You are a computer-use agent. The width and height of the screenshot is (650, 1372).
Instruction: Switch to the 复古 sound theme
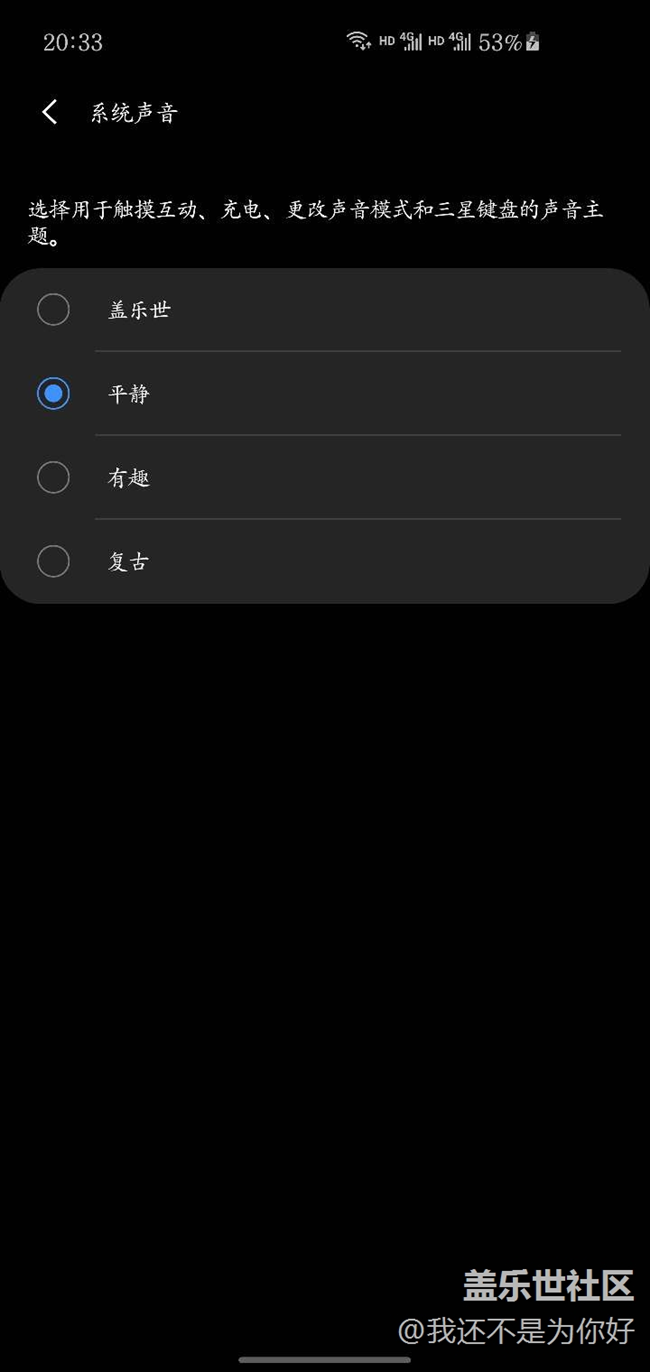tap(53, 562)
